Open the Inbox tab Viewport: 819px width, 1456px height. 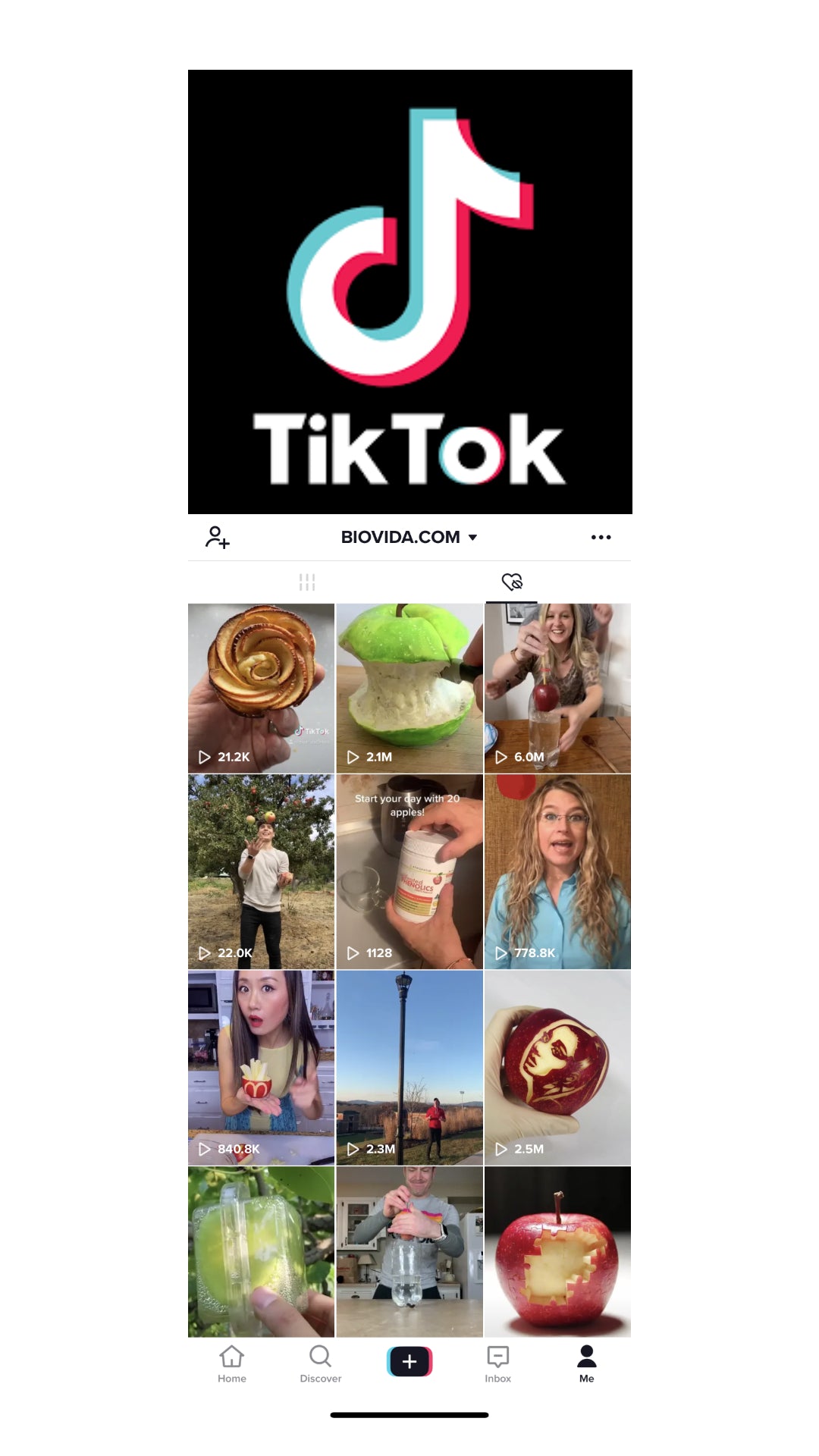[x=498, y=1363]
